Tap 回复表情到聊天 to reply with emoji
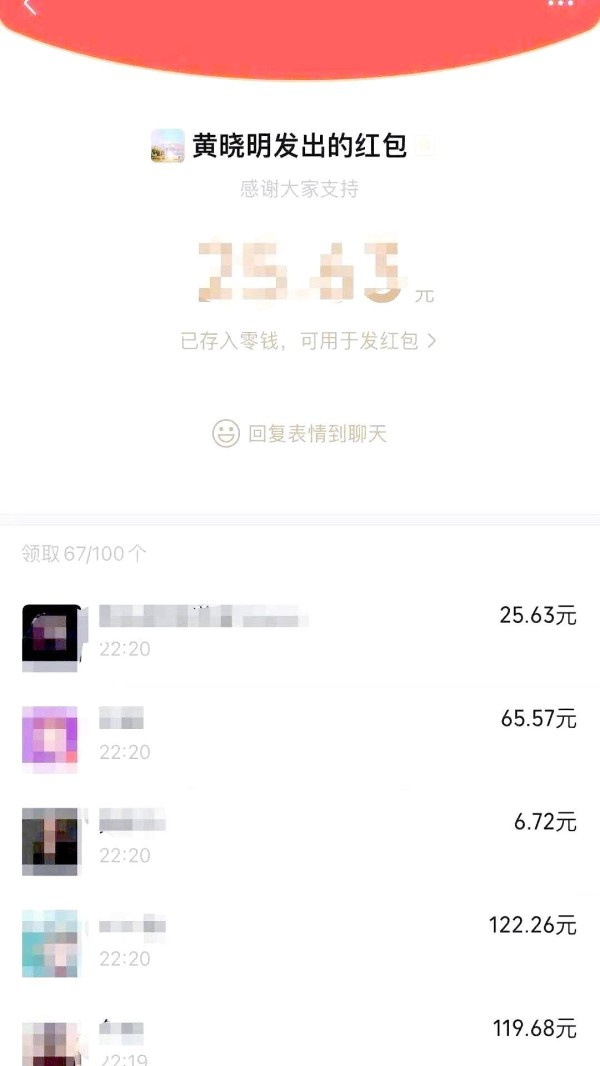 tap(299, 433)
